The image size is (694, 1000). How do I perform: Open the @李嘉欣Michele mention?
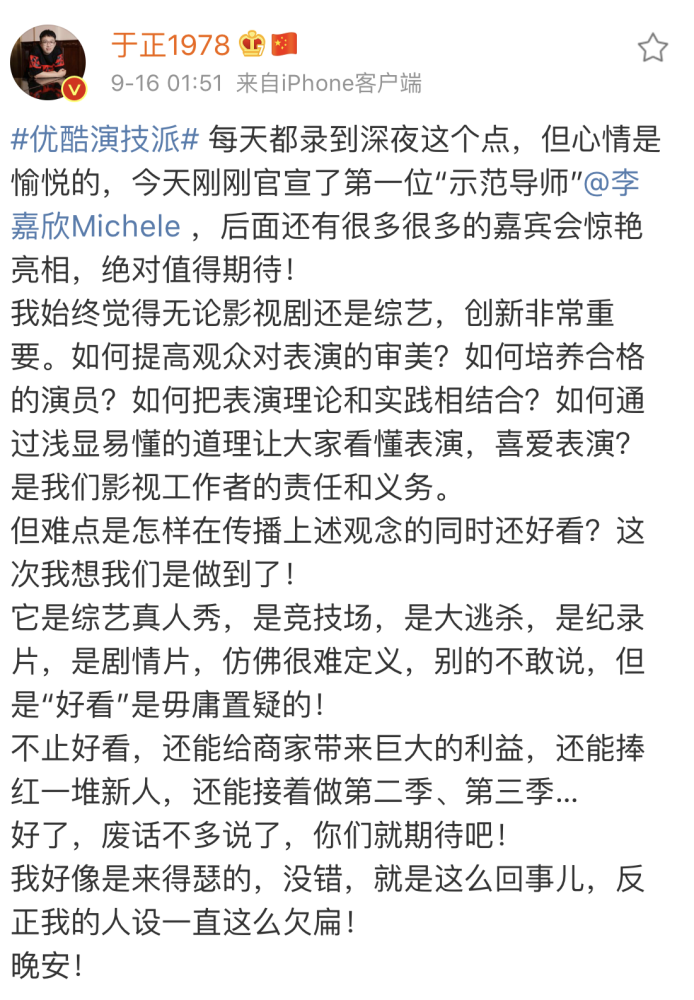click(x=97, y=226)
